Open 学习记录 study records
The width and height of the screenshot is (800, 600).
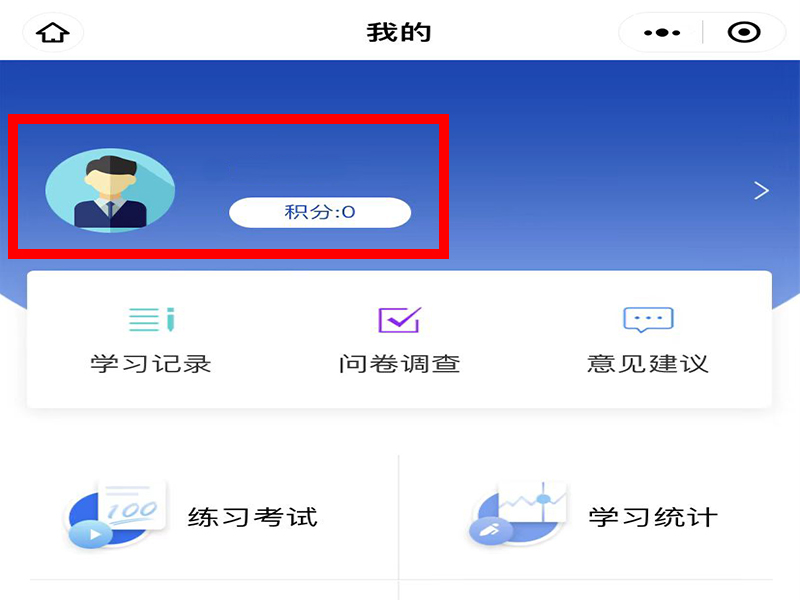click(x=151, y=340)
